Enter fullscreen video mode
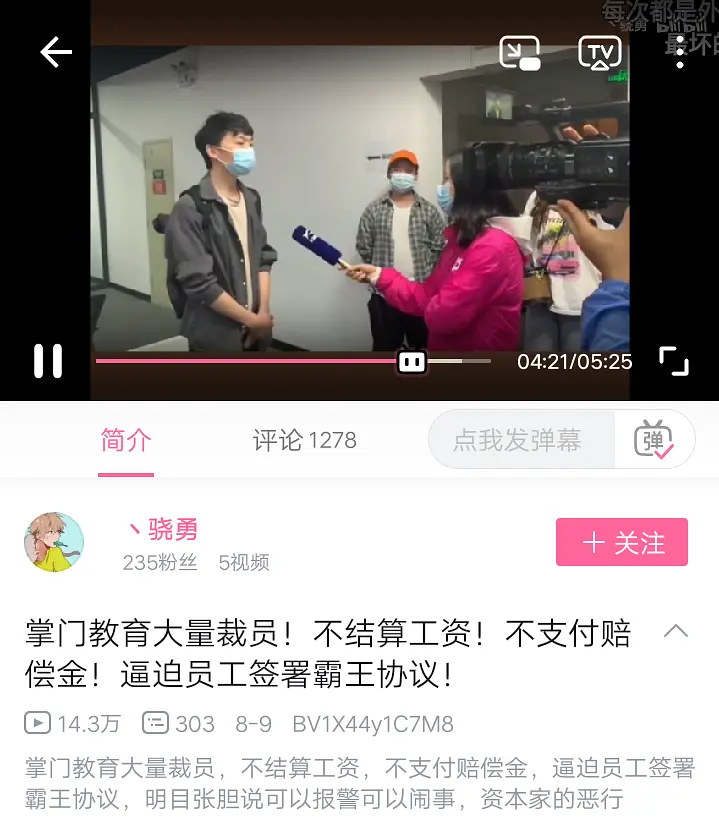Screen dimensions: 719x821 674,361
